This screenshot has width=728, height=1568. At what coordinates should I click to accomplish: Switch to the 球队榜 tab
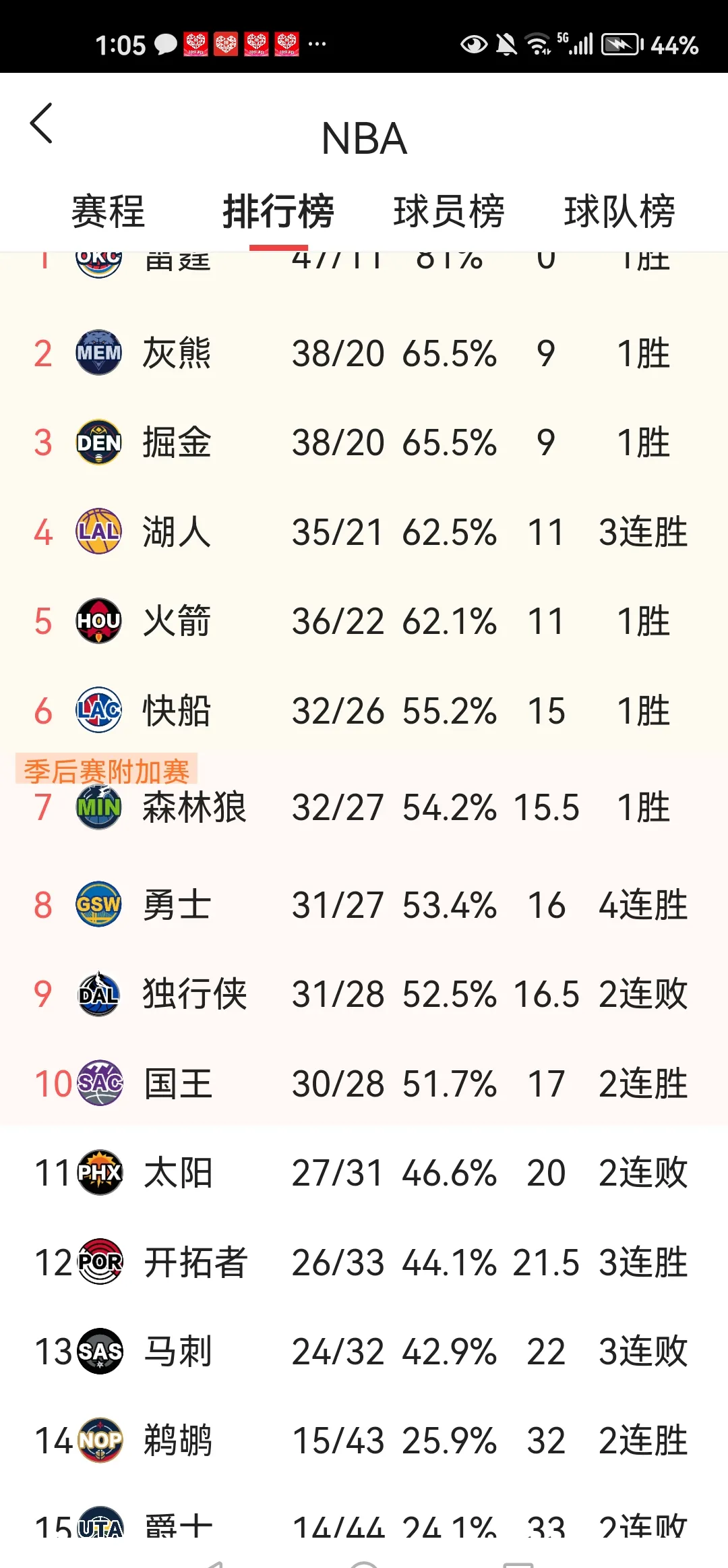pyautogui.click(x=619, y=212)
